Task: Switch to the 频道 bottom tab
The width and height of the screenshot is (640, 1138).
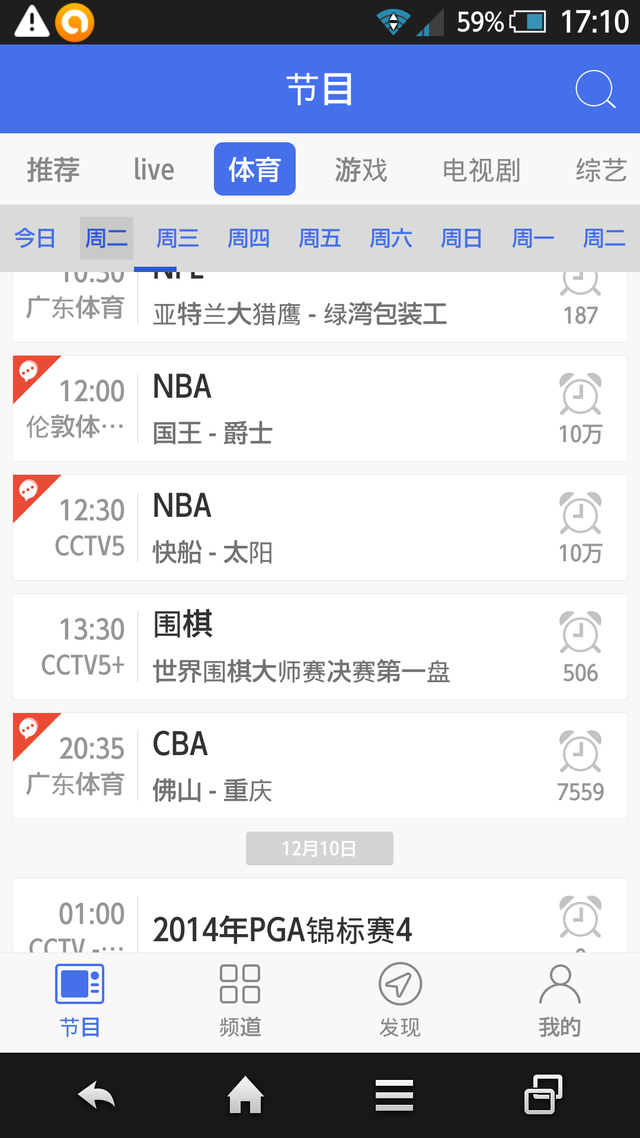Action: pyautogui.click(x=240, y=998)
